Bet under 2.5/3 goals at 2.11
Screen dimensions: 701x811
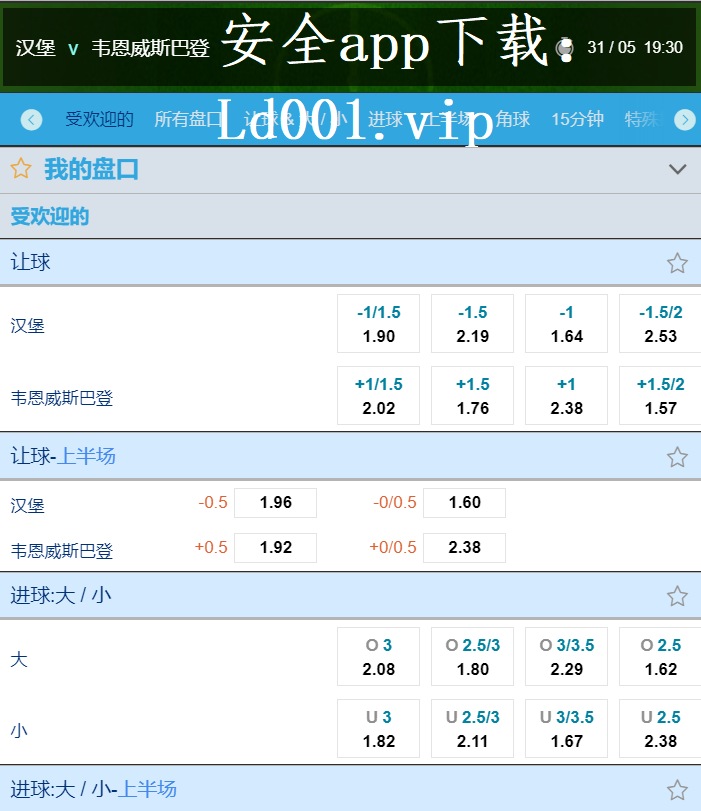[472, 729]
